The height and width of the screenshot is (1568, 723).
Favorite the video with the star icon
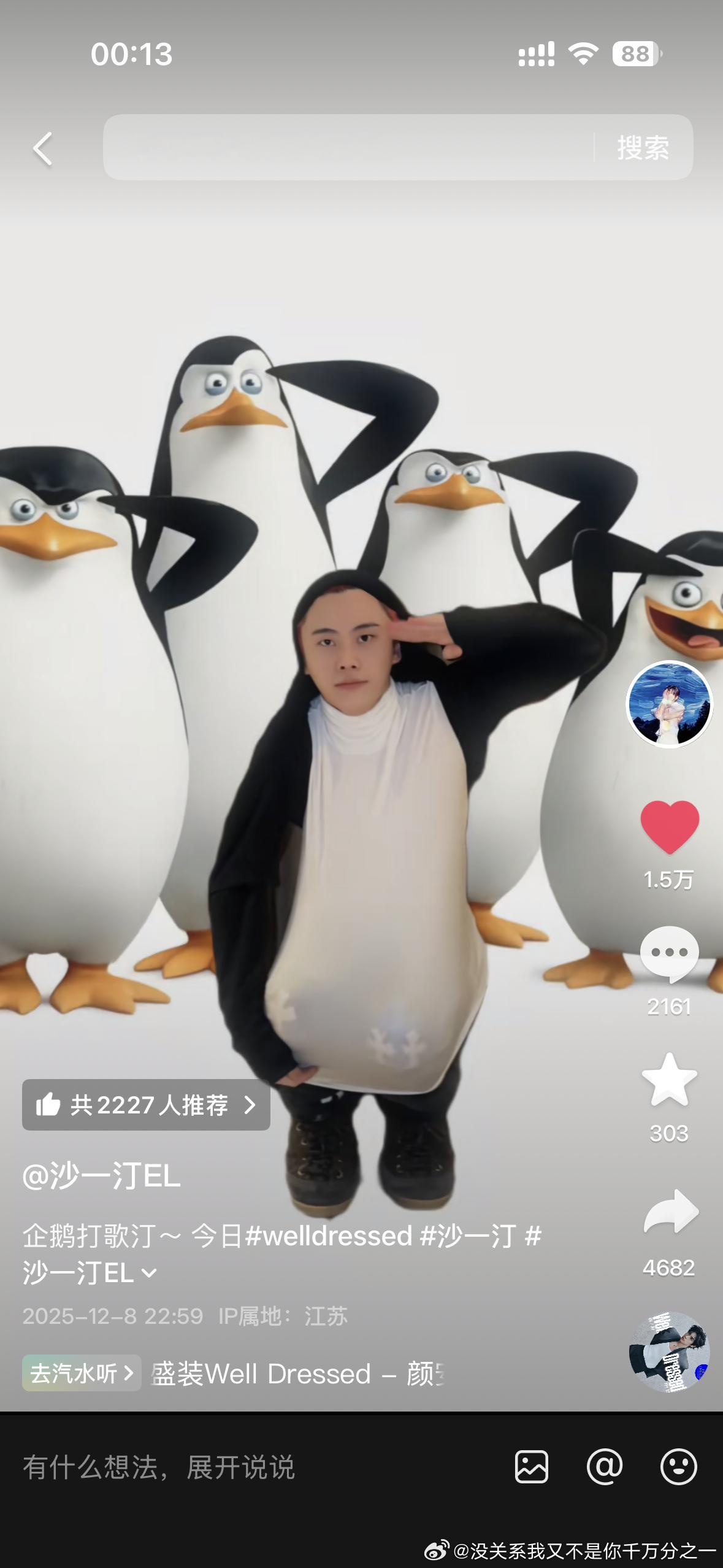click(669, 1080)
